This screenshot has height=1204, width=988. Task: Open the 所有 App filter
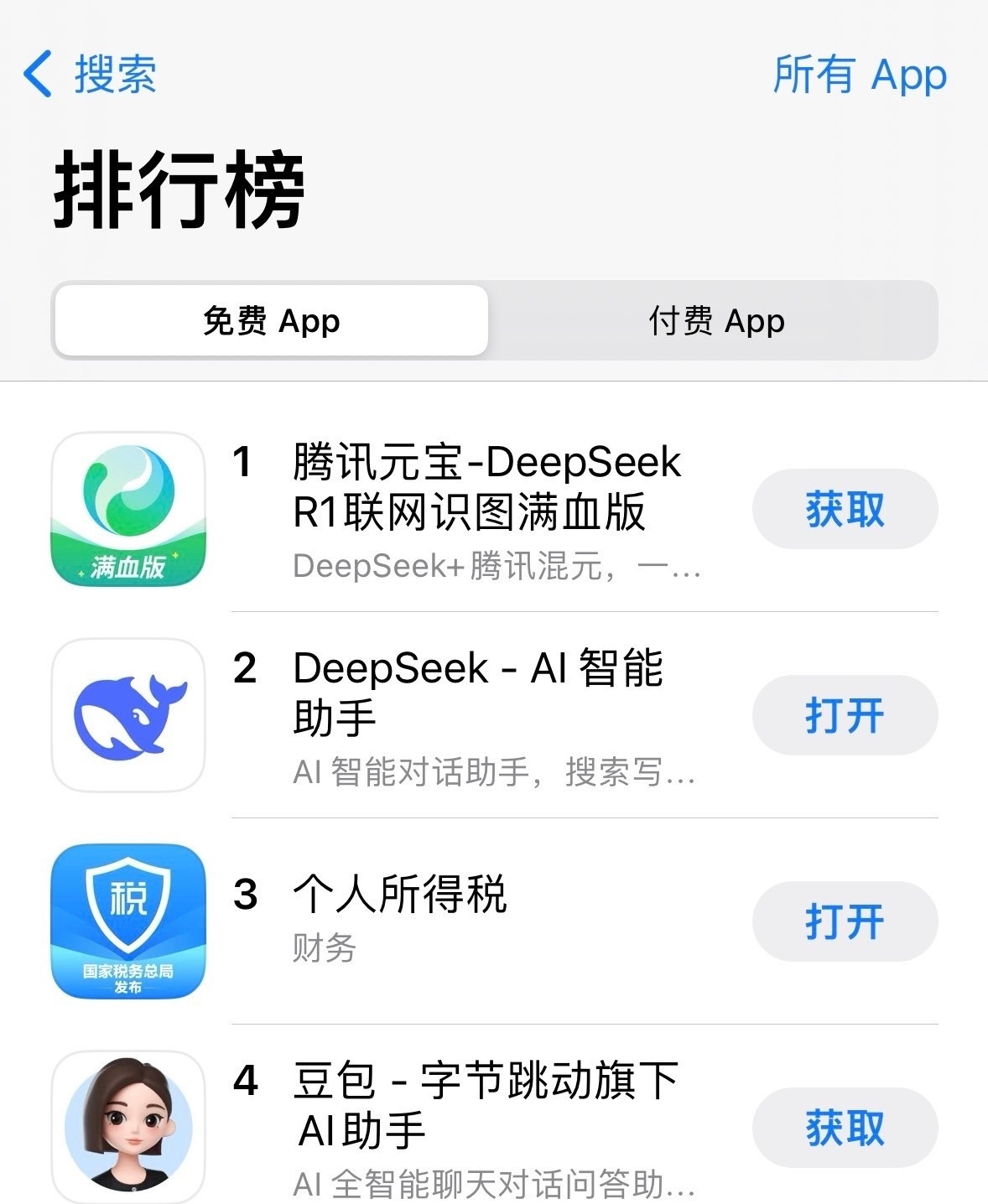pyautogui.click(x=859, y=75)
